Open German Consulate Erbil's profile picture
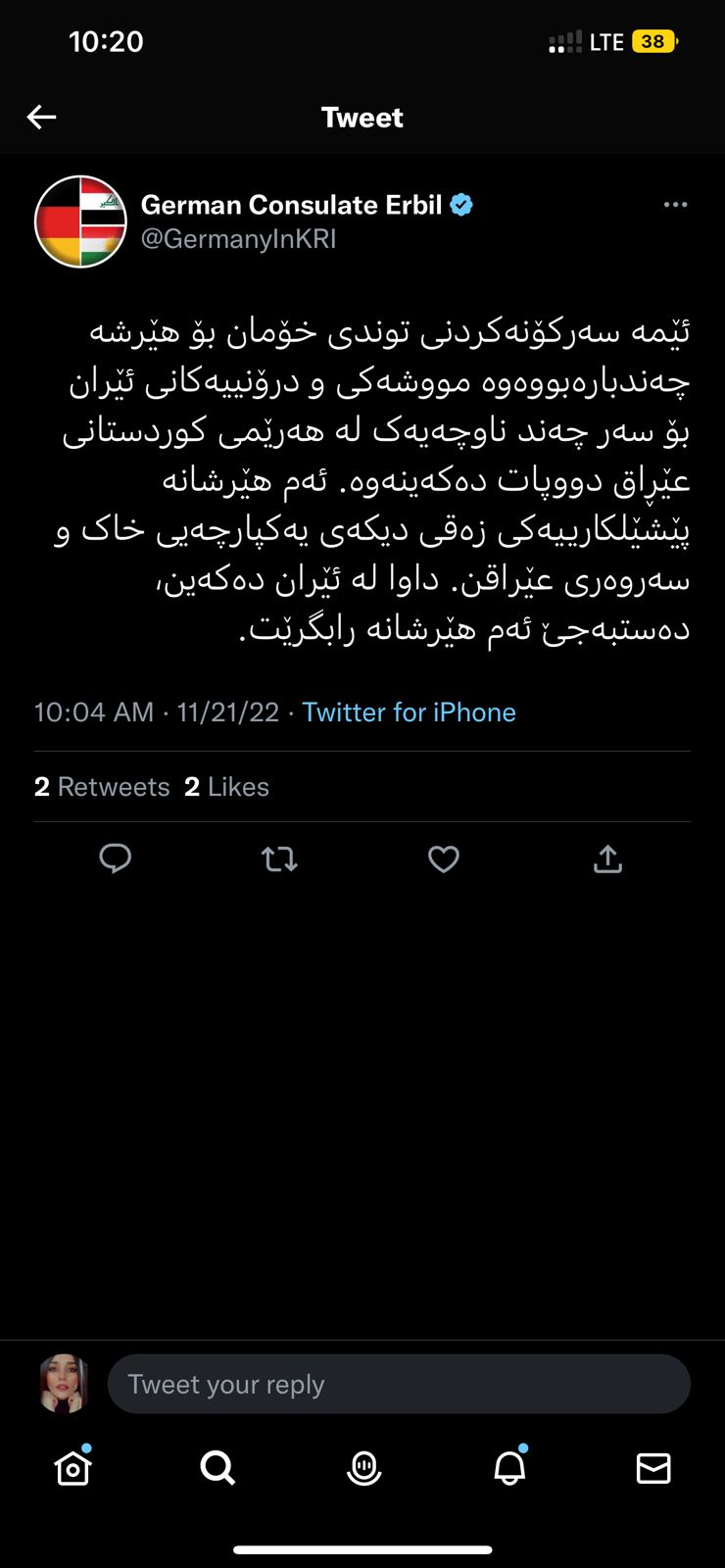The width and height of the screenshot is (725, 1568). pyautogui.click(x=80, y=221)
